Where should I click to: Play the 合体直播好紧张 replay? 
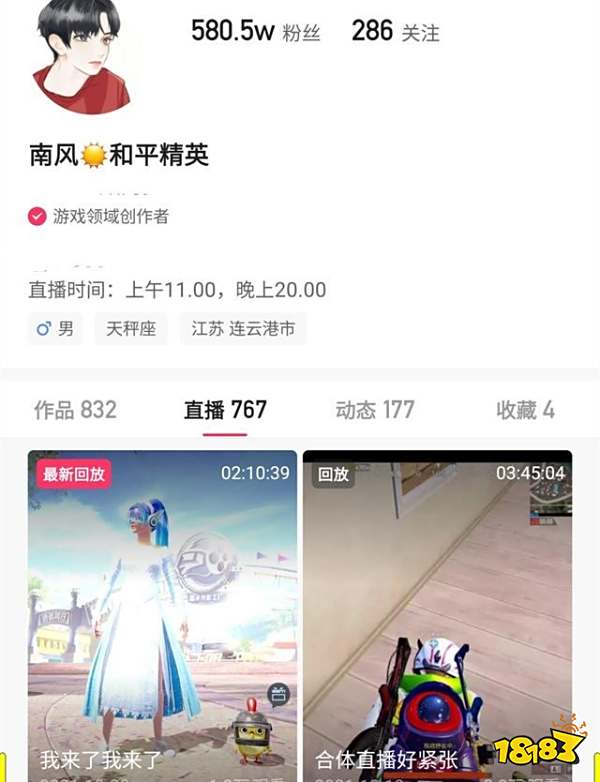pyautogui.click(x=437, y=610)
